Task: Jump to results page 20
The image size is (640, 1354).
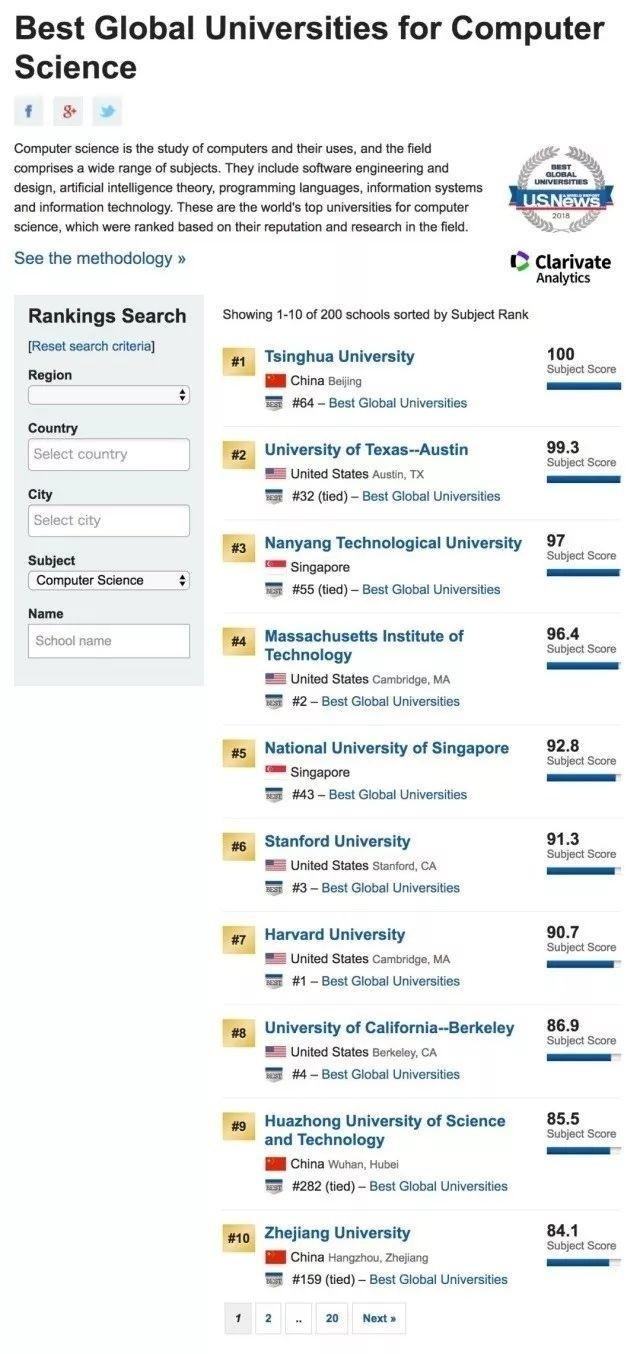Action: coord(332,1318)
